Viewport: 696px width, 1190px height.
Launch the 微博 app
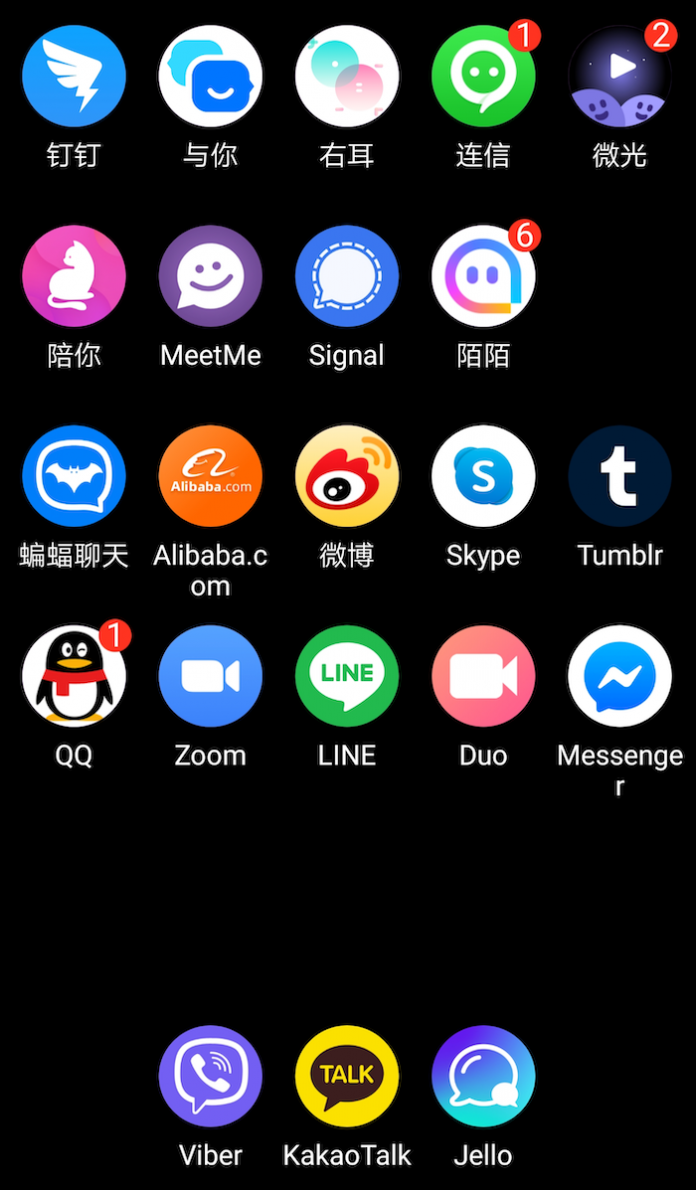tap(347, 477)
